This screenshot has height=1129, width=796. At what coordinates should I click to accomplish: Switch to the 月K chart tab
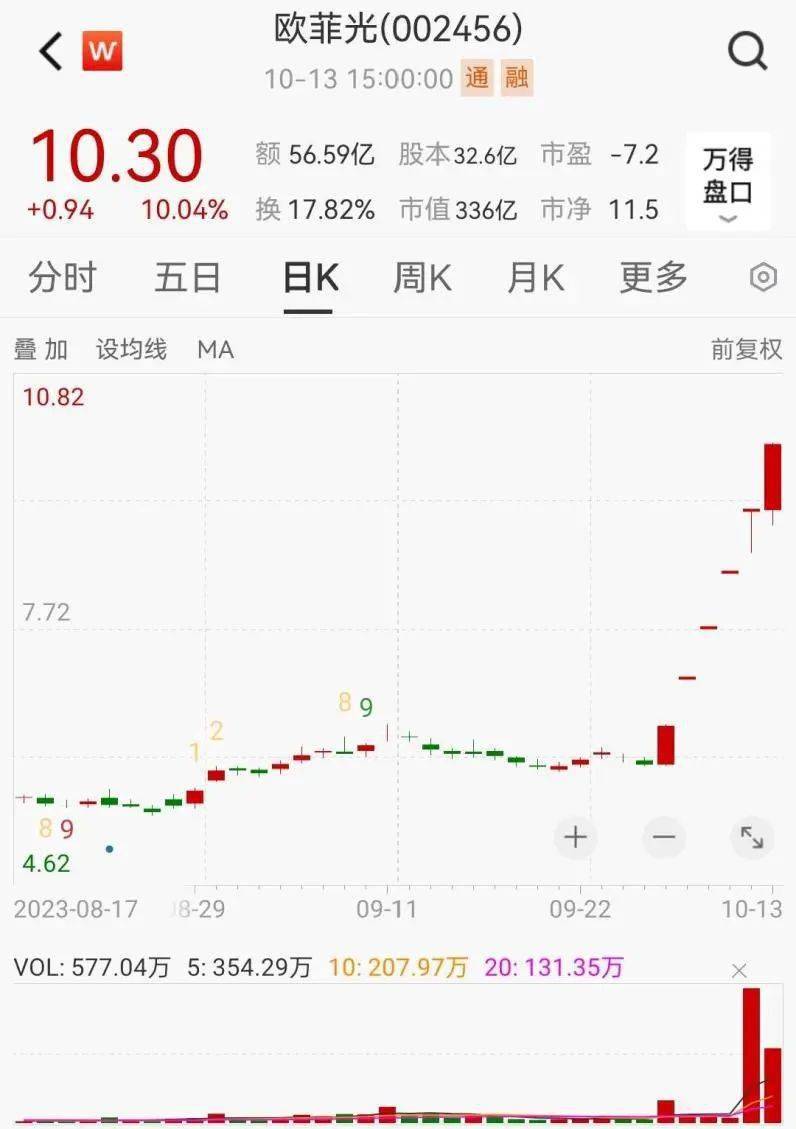tap(536, 277)
